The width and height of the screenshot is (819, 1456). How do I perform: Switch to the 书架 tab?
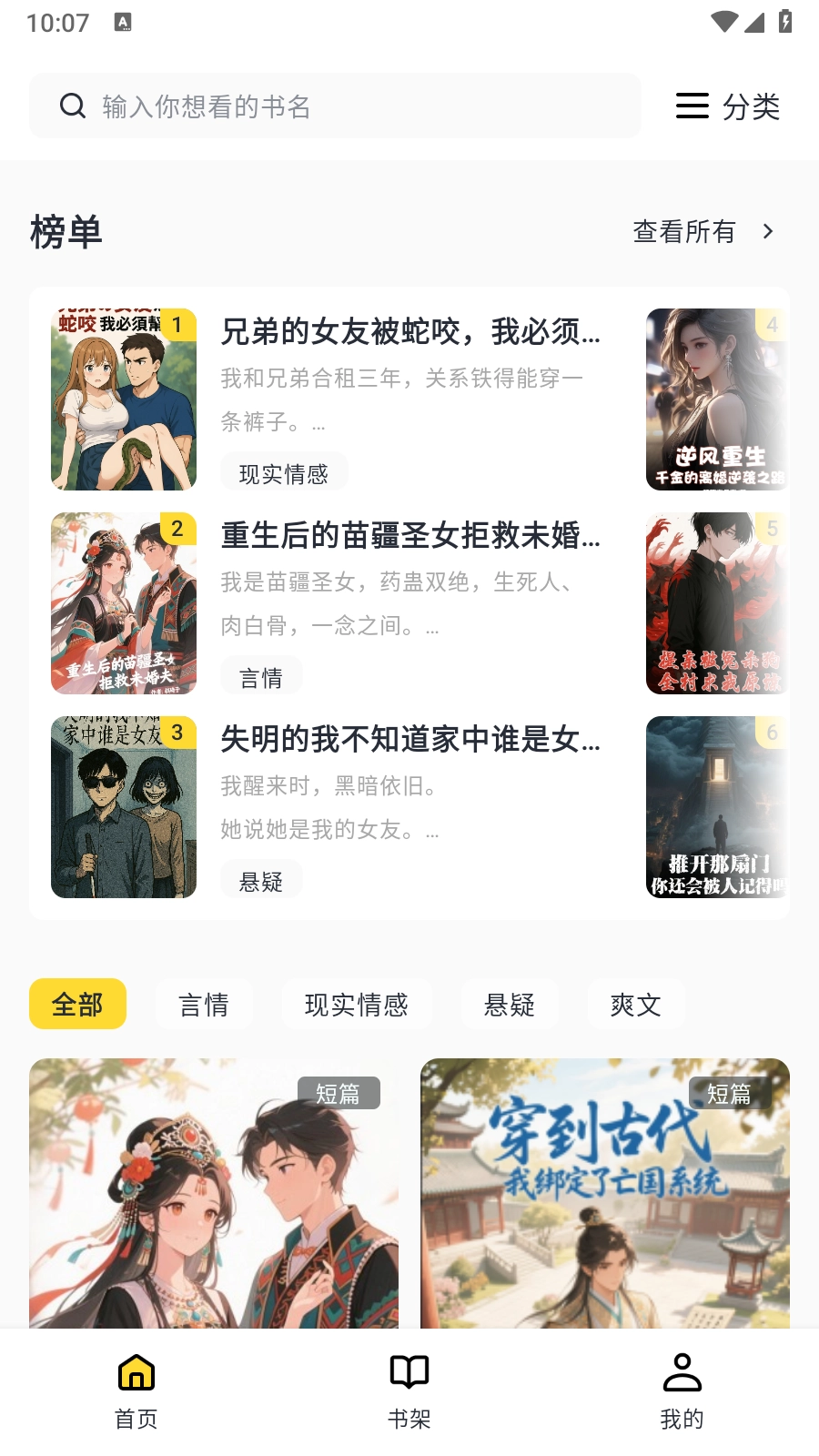[x=409, y=1391]
